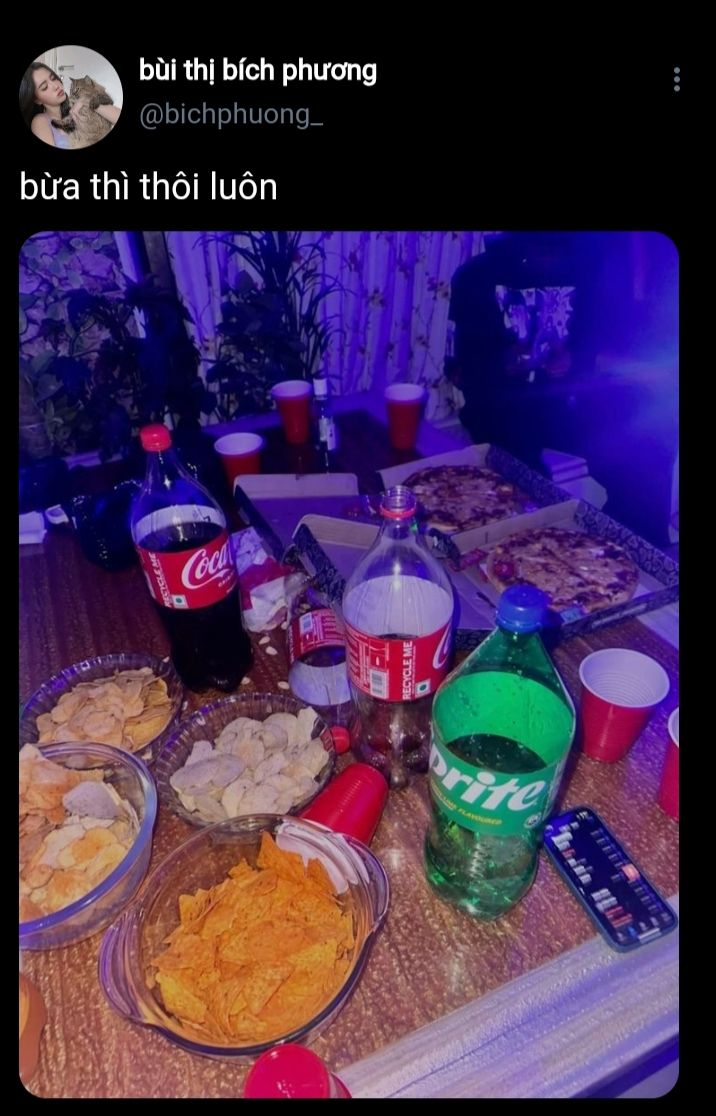Open the post's overflow menu
This screenshot has height=1116, width=716.
(x=677, y=80)
